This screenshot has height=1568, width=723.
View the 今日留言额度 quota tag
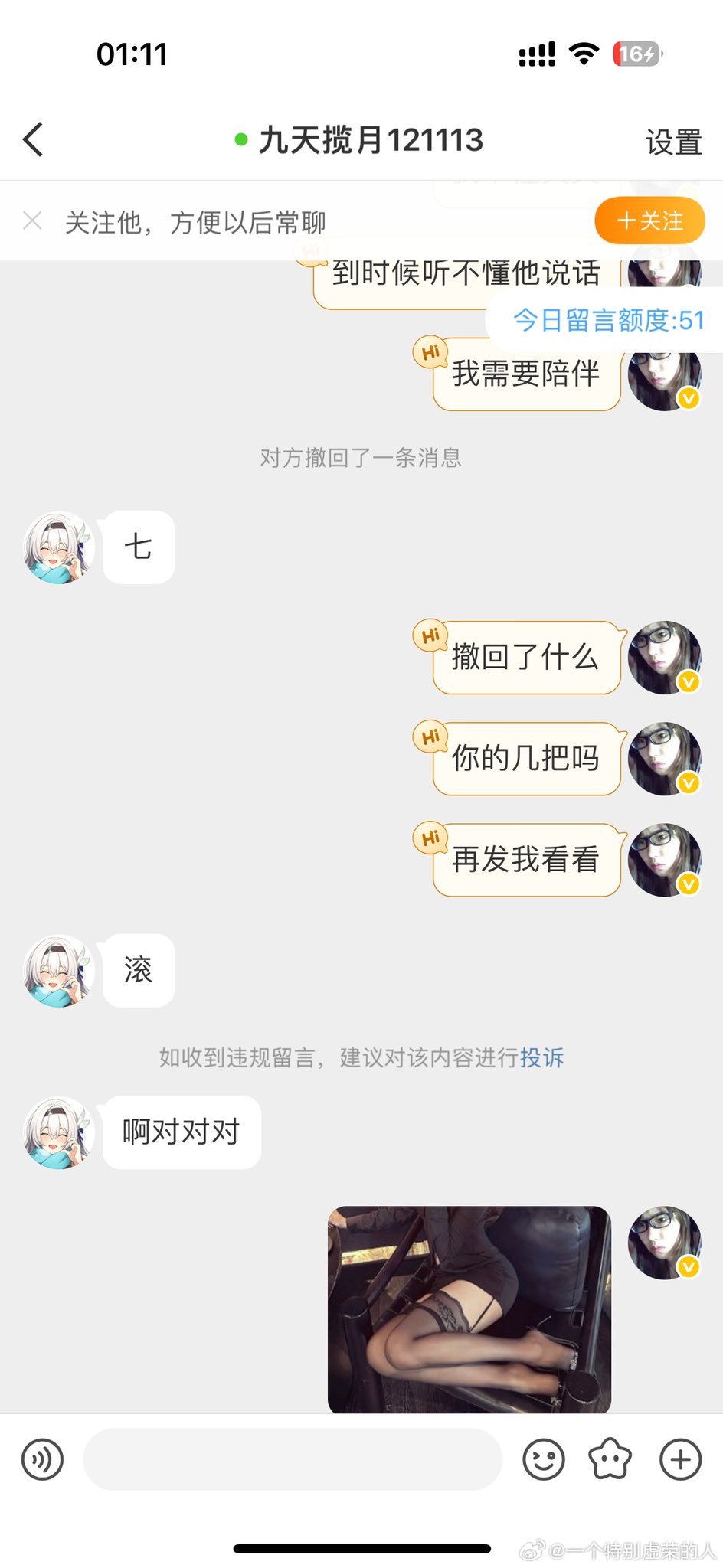tap(608, 320)
